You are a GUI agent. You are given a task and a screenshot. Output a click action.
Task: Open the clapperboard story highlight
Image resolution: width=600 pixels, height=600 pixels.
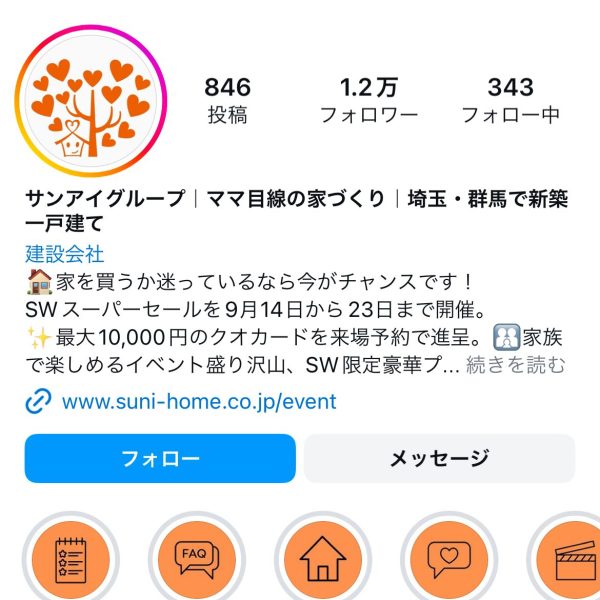[570, 560]
